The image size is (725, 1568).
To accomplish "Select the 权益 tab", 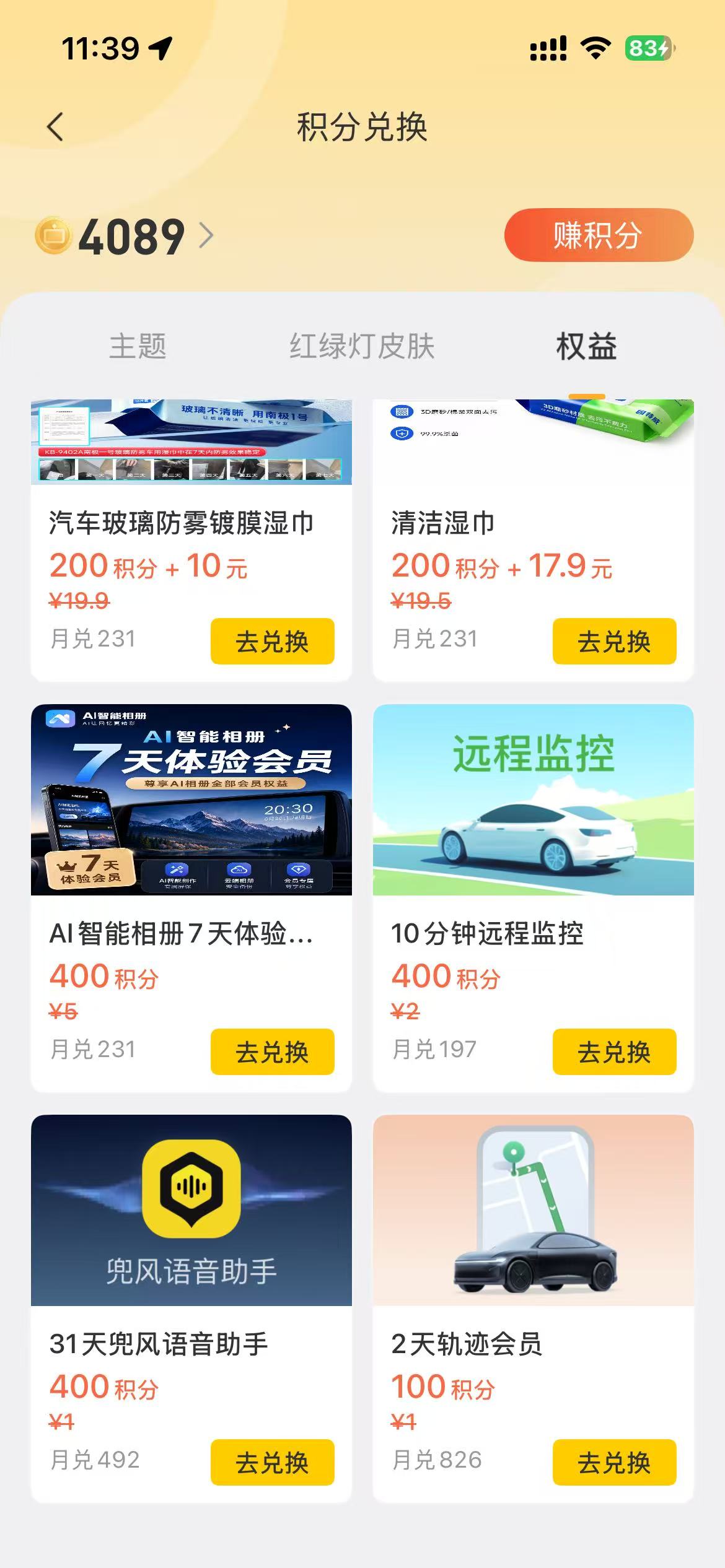I will click(x=586, y=346).
